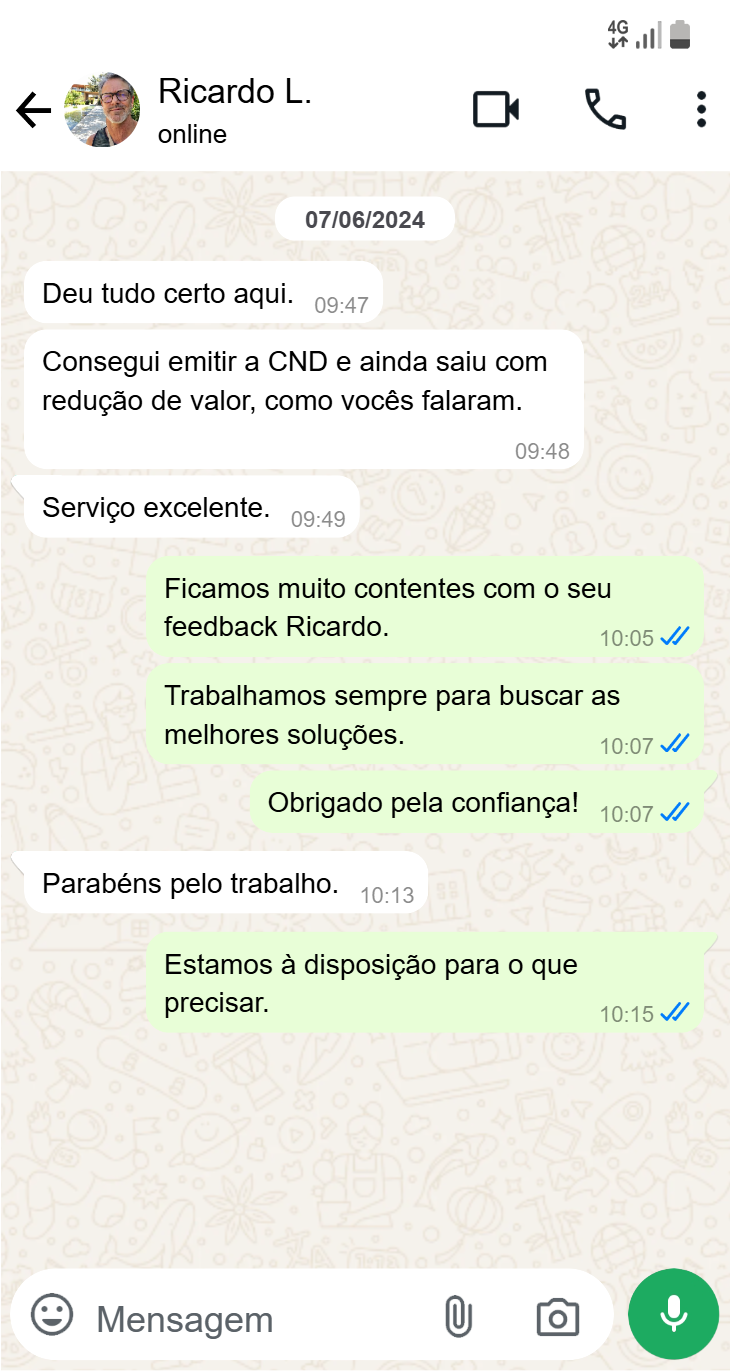Viewport: 730px width, 1372px height.
Task: Go back to the chat list
Action: coord(34,110)
